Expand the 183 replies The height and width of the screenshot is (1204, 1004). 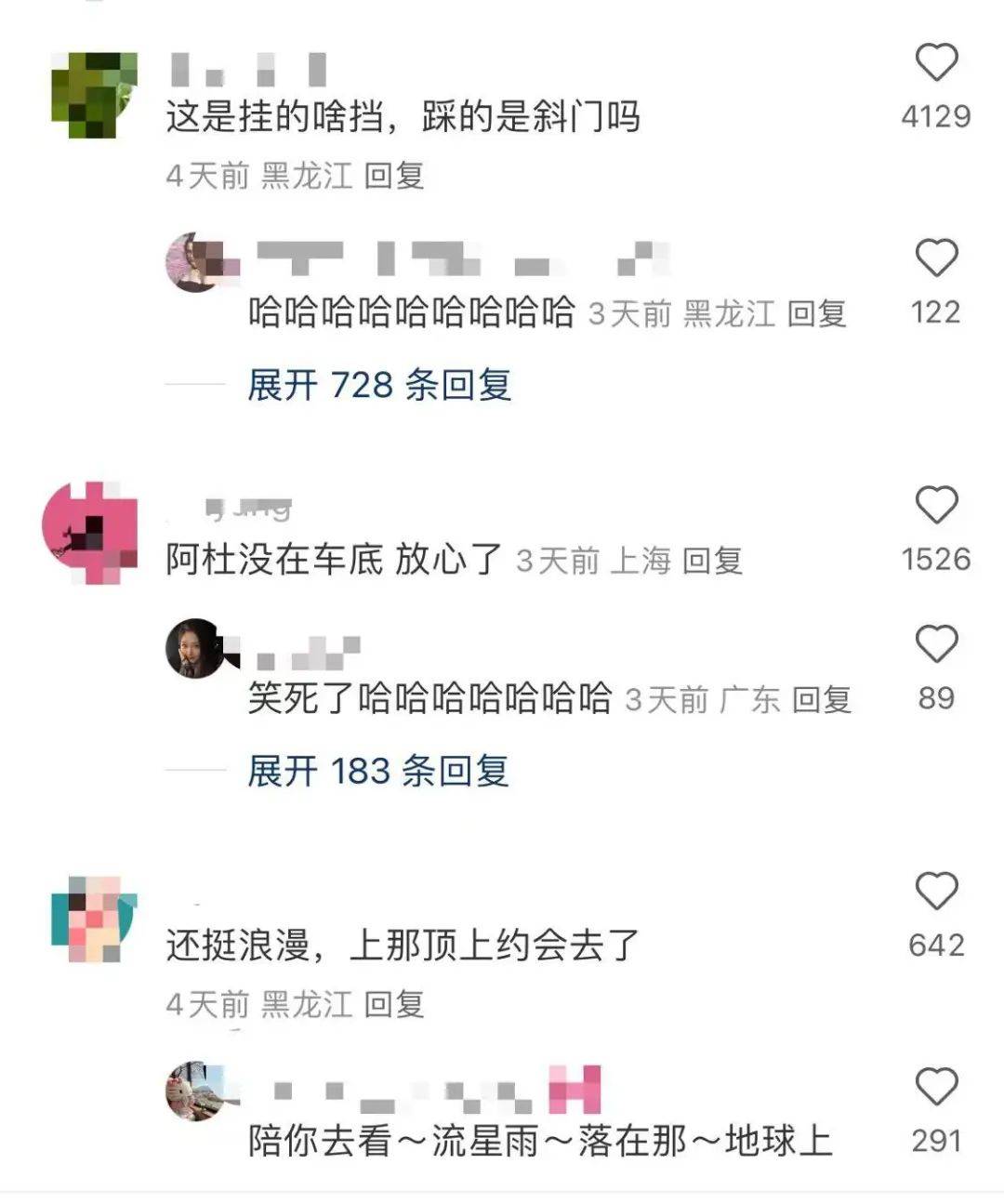click(377, 771)
